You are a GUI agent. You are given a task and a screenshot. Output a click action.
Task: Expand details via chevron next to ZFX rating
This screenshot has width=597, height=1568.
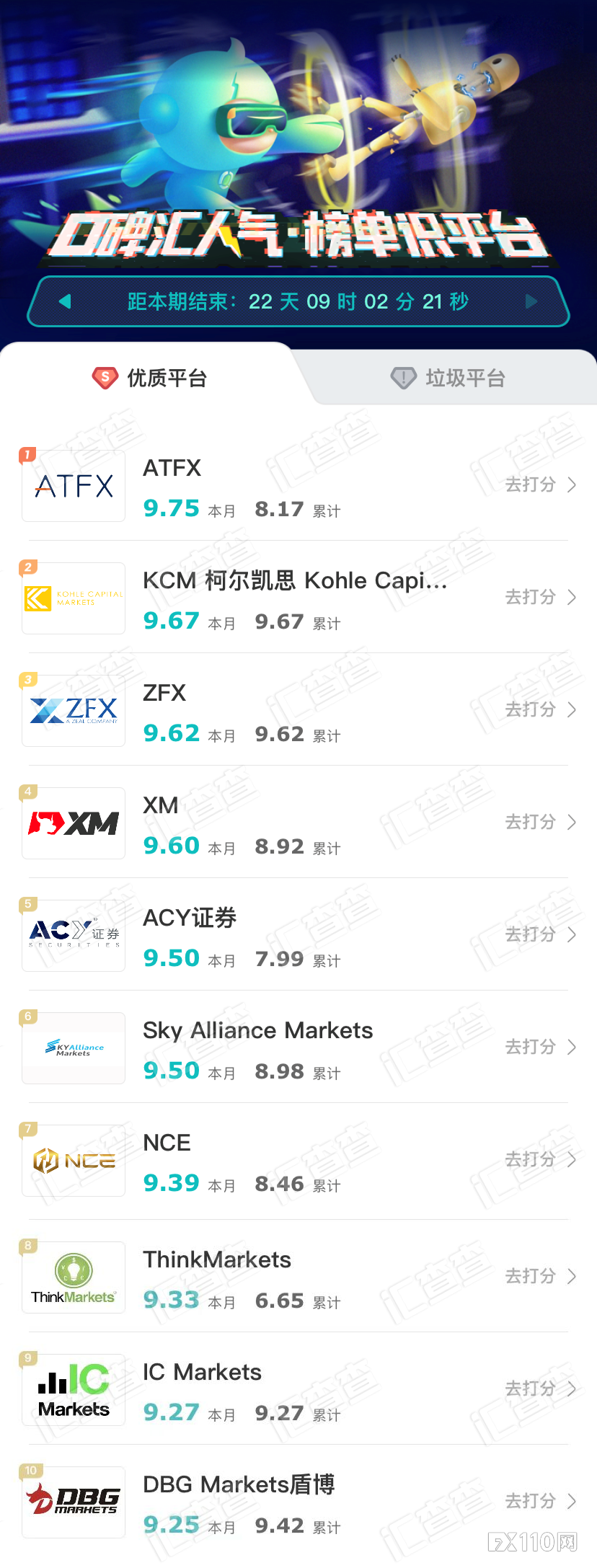coord(572,710)
